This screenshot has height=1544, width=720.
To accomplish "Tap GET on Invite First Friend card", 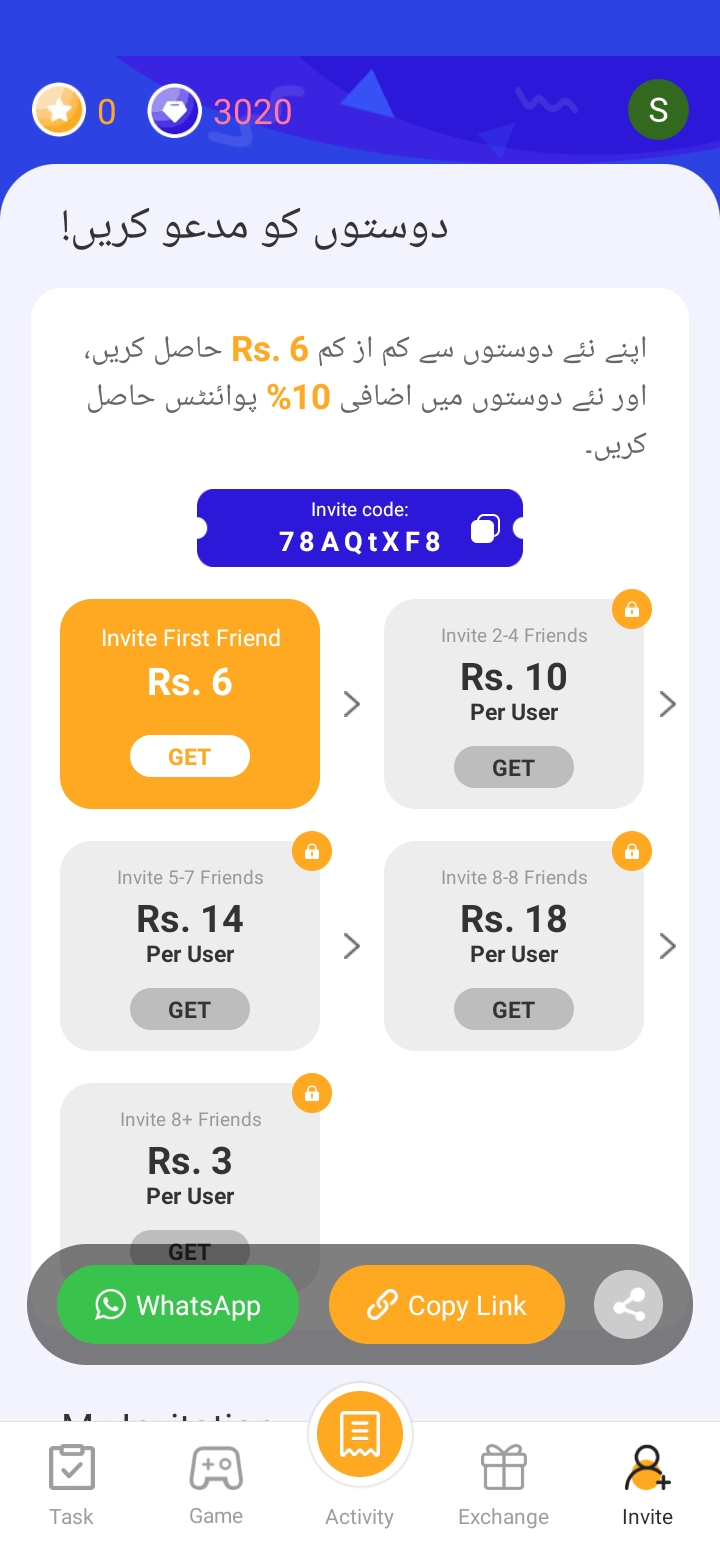I will click(x=190, y=756).
